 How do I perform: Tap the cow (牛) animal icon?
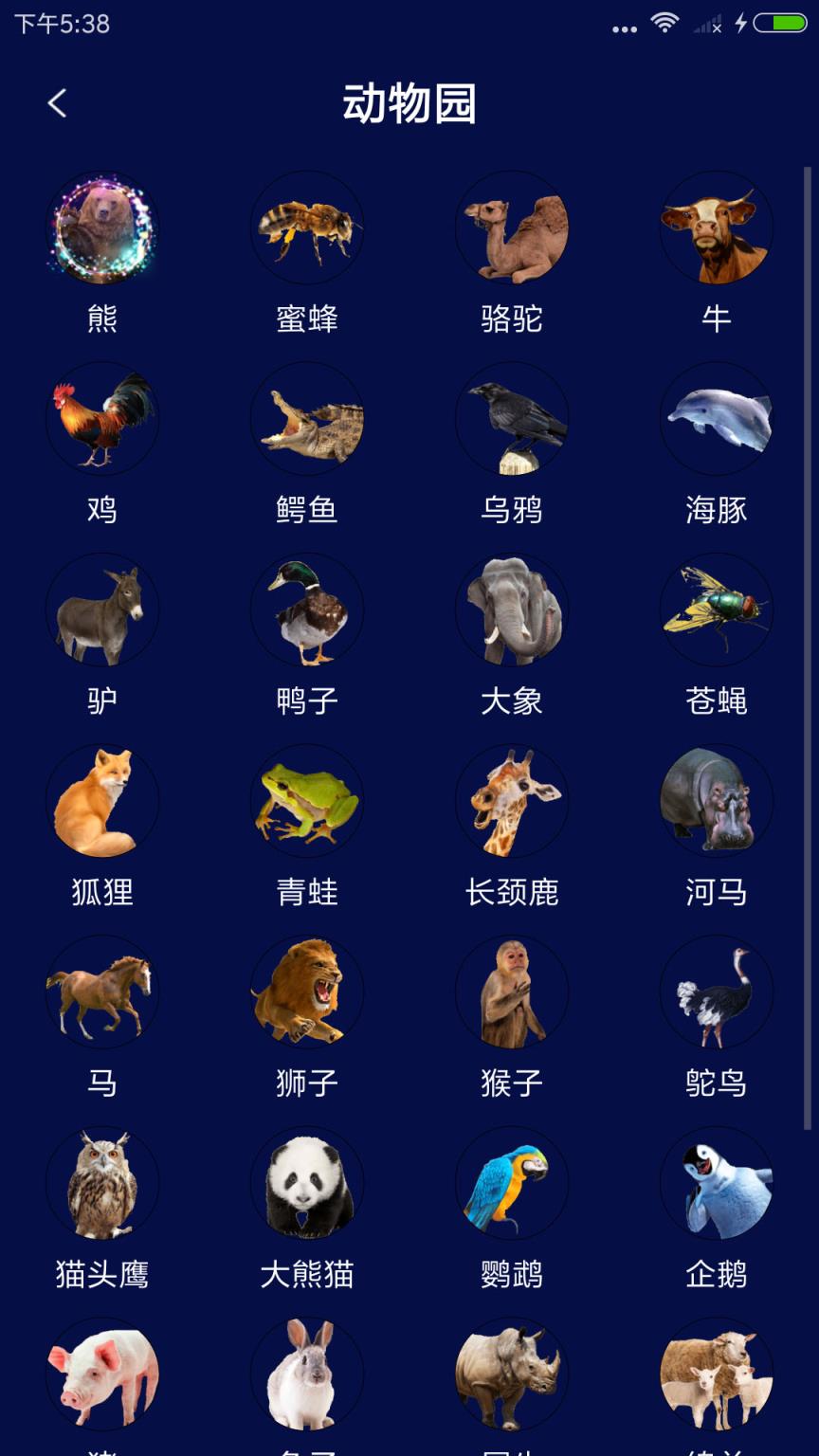(717, 228)
